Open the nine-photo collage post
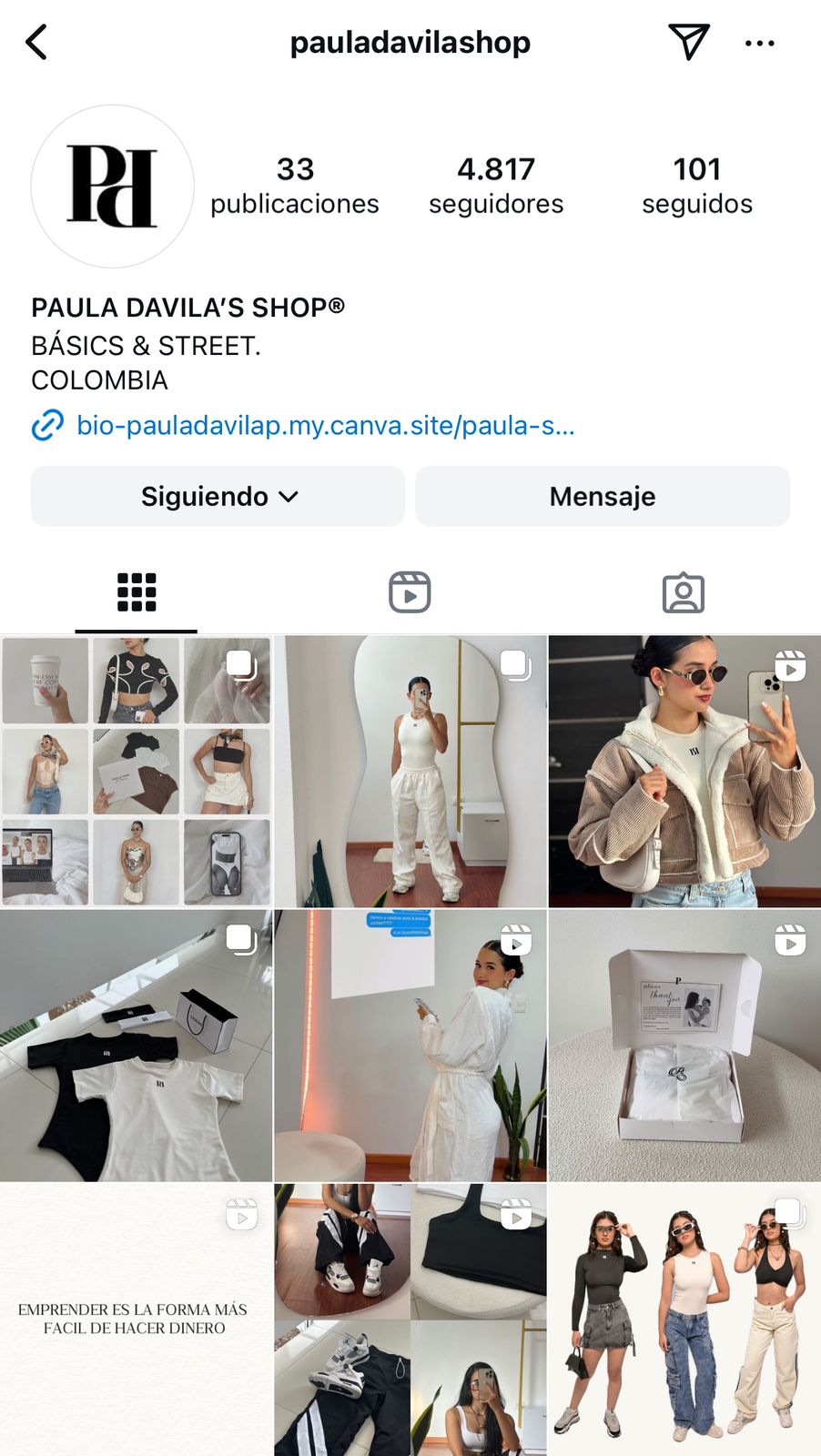The height and width of the screenshot is (1456, 821). coord(137,772)
